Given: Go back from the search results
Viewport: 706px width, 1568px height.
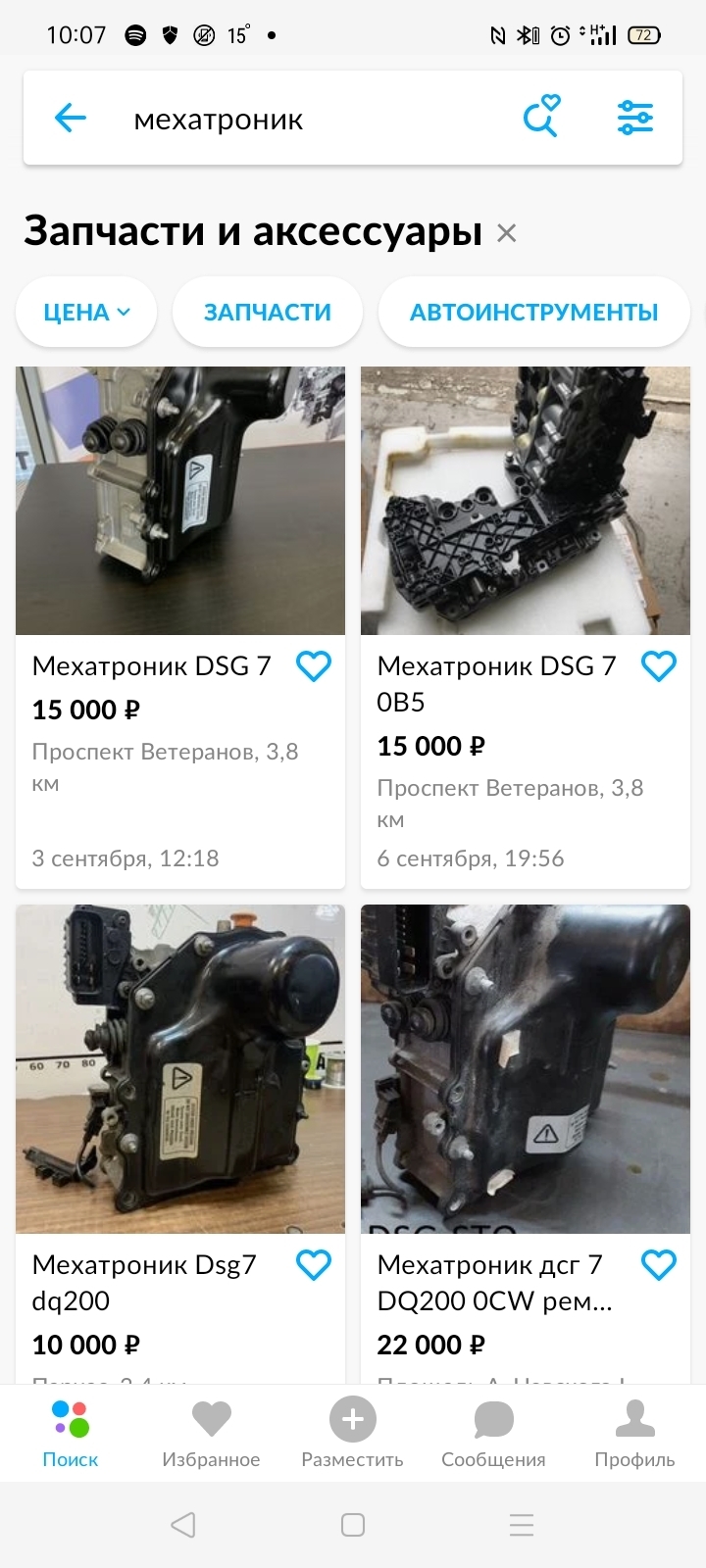Looking at the screenshot, I should (71, 120).
